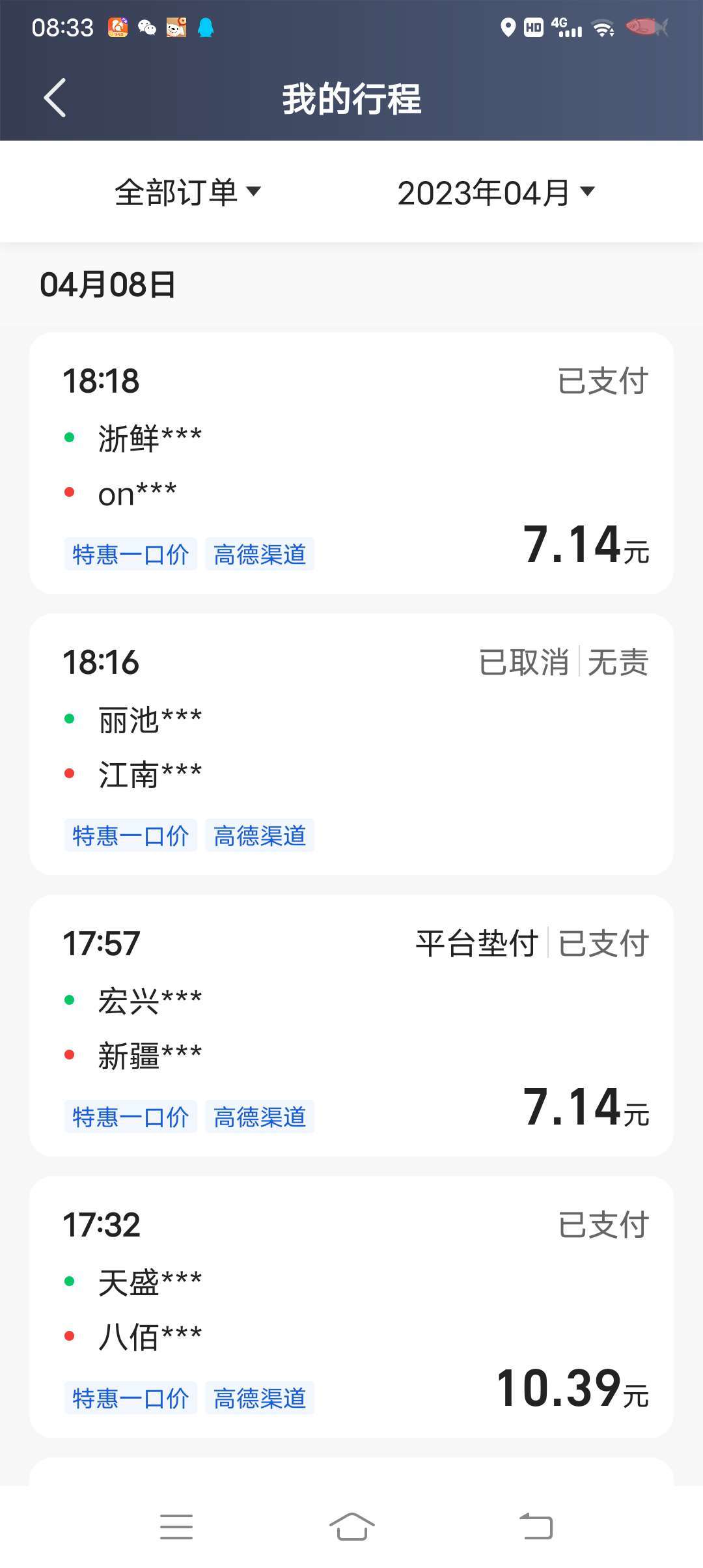Open the 17:32 trip costing 10.39元
703x1568 pixels.
click(351, 1307)
